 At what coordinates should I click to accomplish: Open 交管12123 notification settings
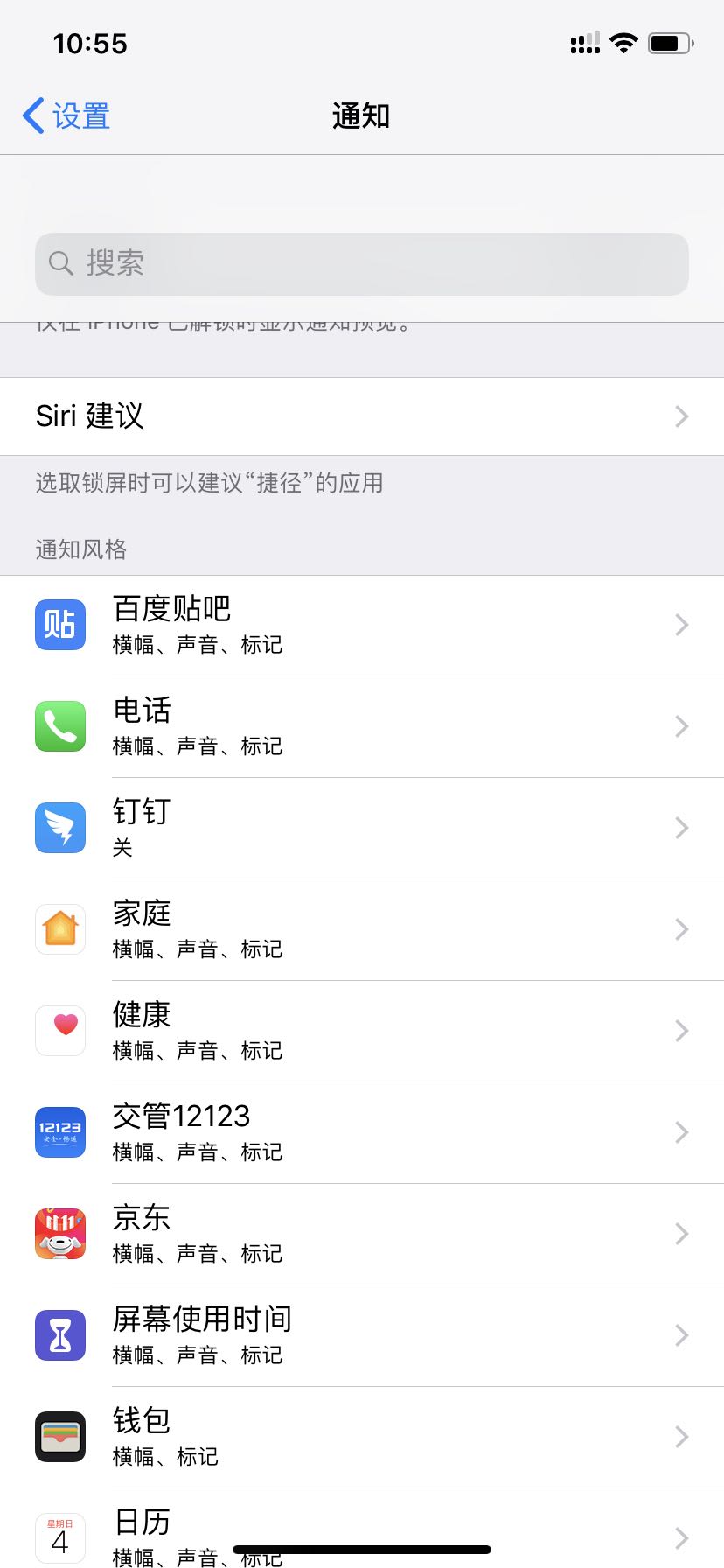[x=362, y=1133]
